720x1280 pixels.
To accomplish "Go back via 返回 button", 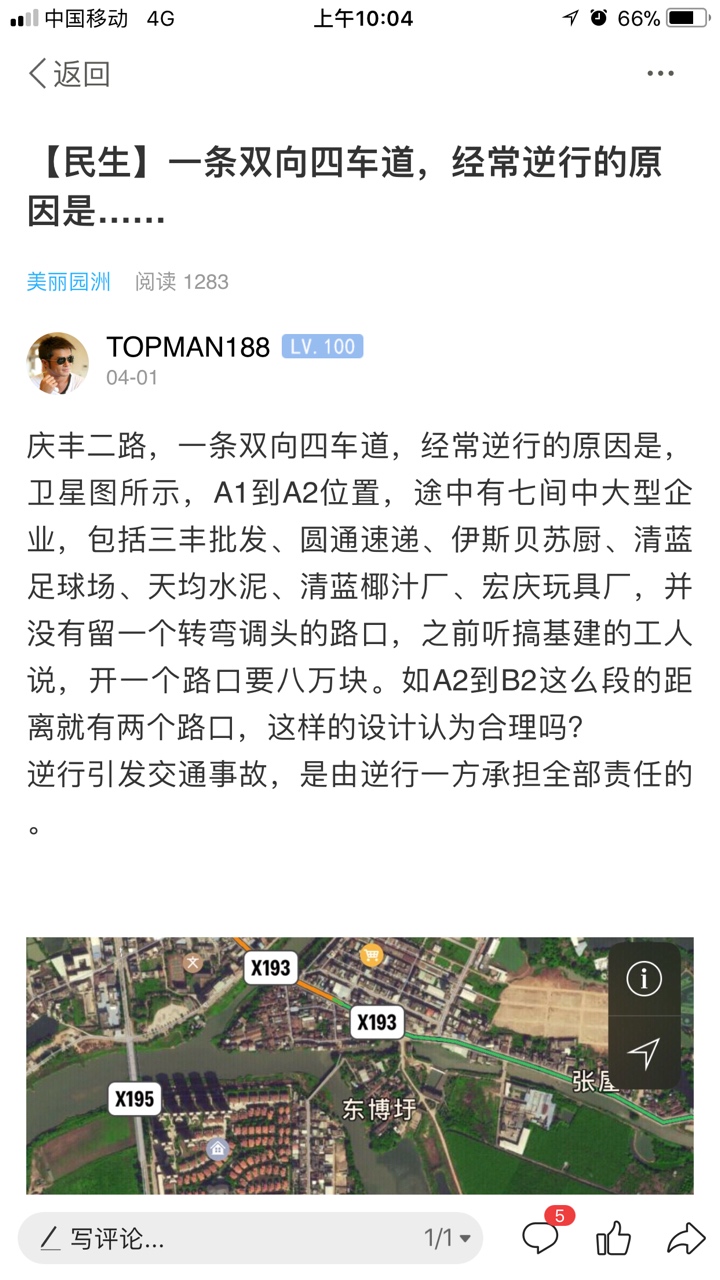I will [68, 74].
